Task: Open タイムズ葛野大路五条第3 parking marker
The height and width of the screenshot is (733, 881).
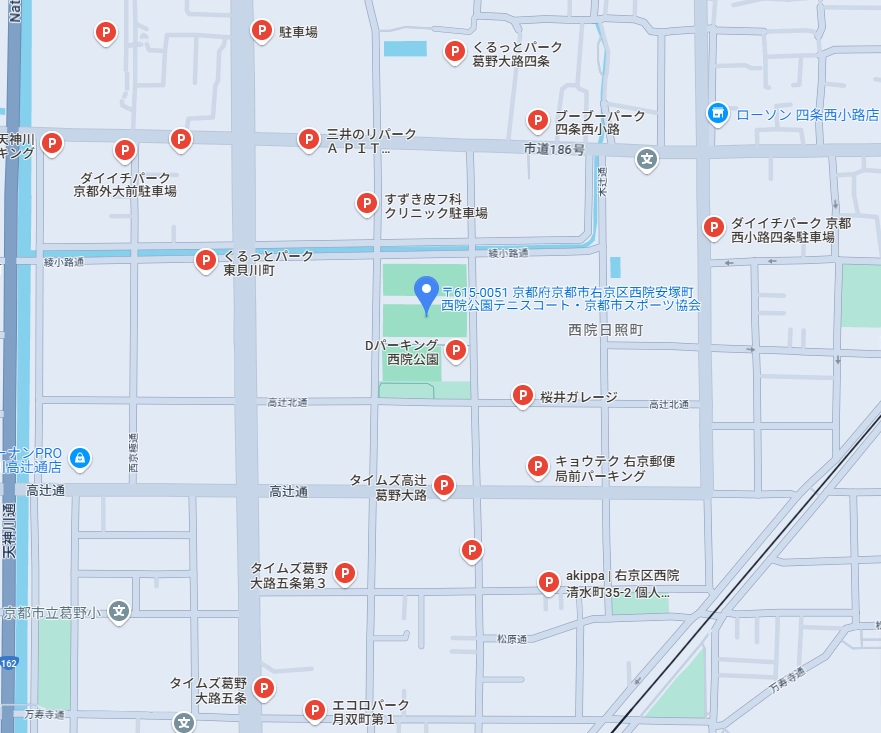Action: (344, 573)
